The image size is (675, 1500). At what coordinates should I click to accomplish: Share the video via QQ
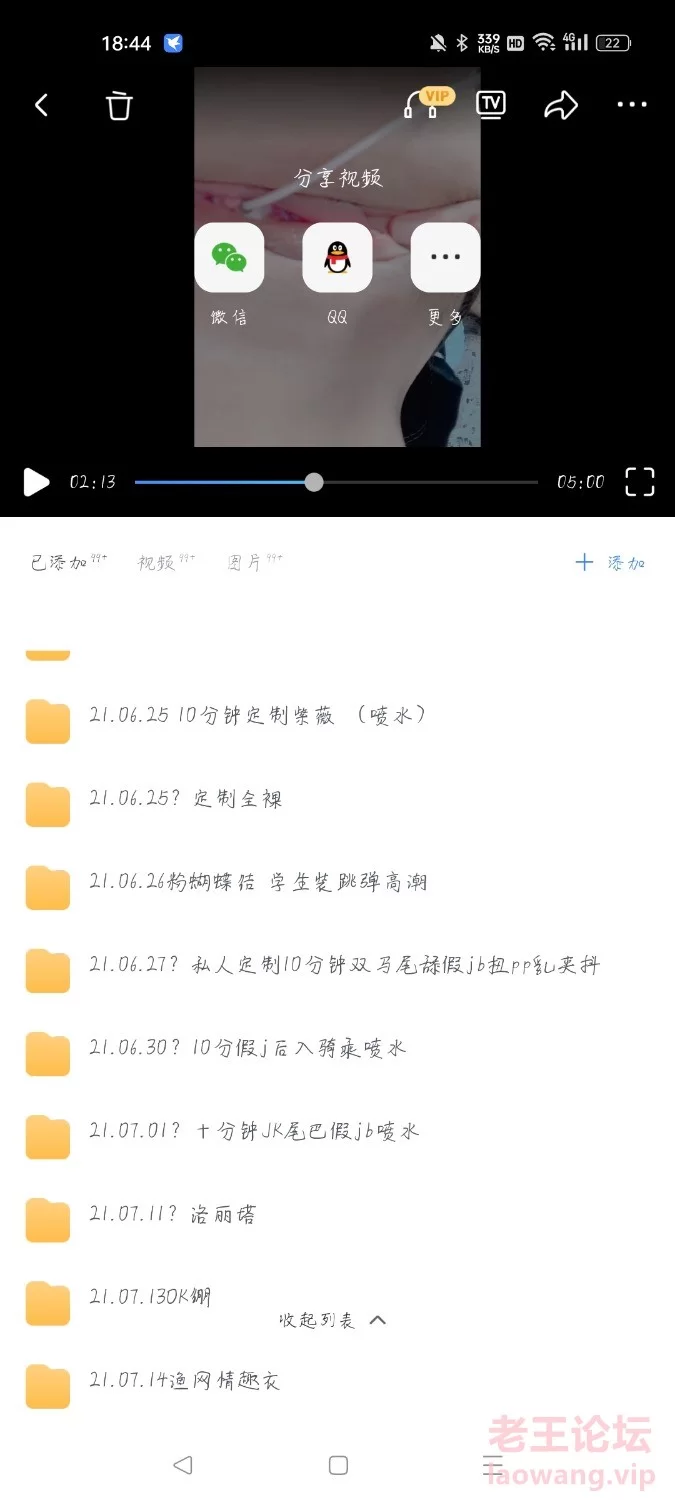(x=337, y=258)
